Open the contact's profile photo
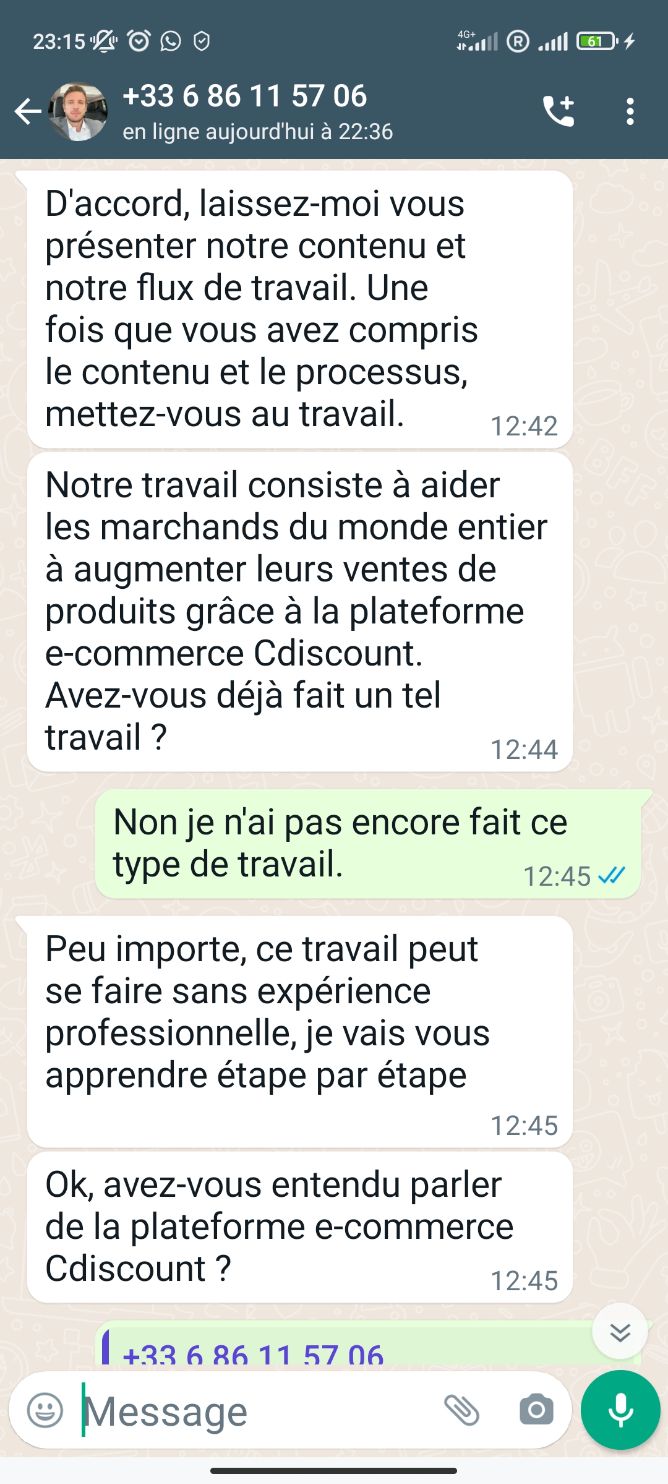668x1484 pixels. tap(78, 112)
